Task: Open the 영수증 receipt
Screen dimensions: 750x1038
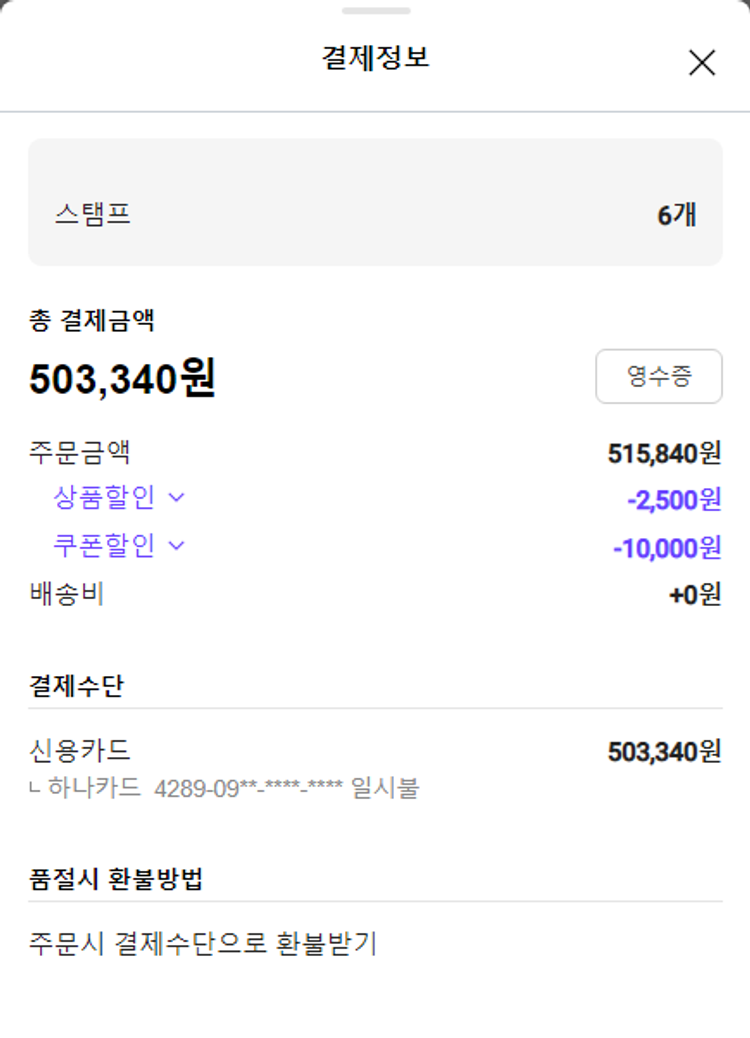Action: pyautogui.click(x=658, y=376)
